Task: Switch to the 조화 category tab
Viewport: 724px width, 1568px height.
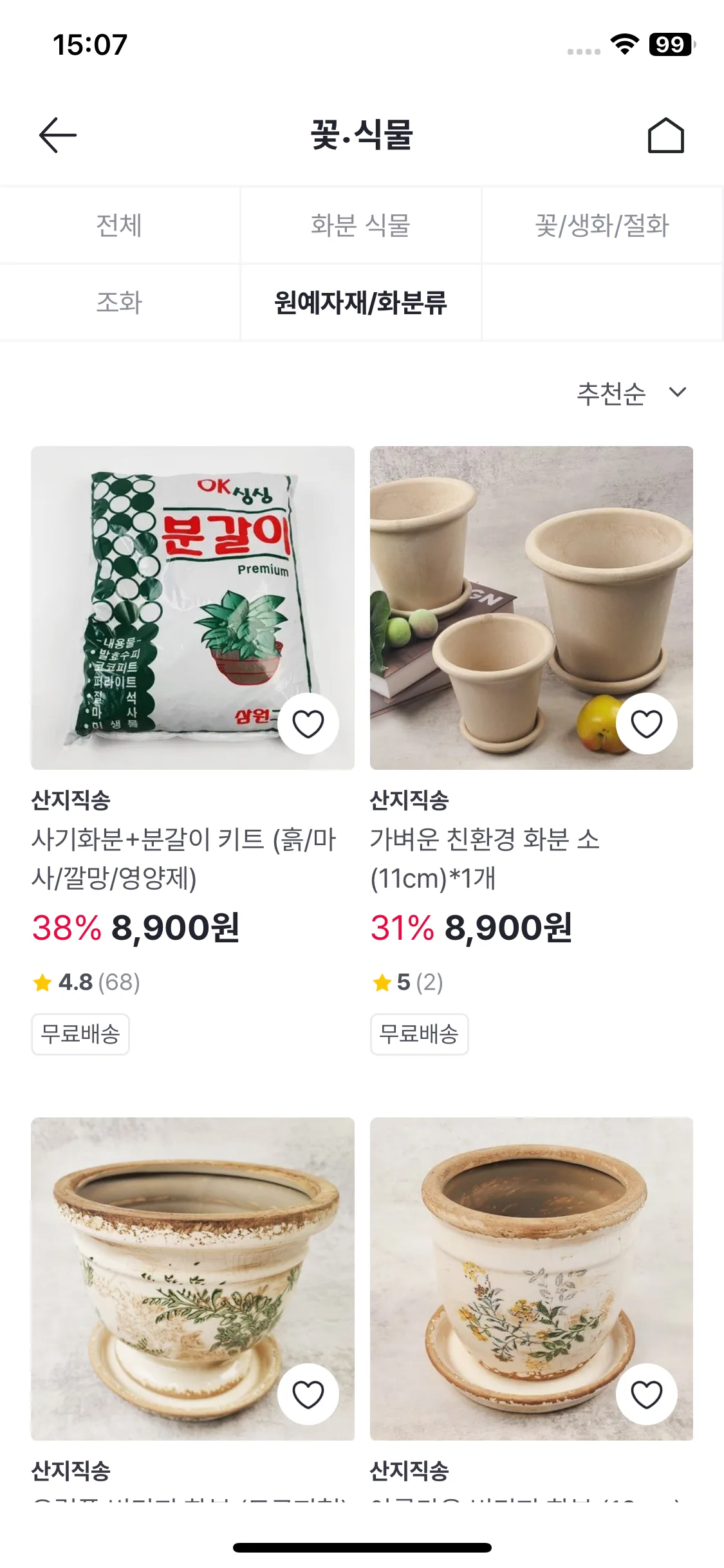Action: pyautogui.click(x=119, y=303)
